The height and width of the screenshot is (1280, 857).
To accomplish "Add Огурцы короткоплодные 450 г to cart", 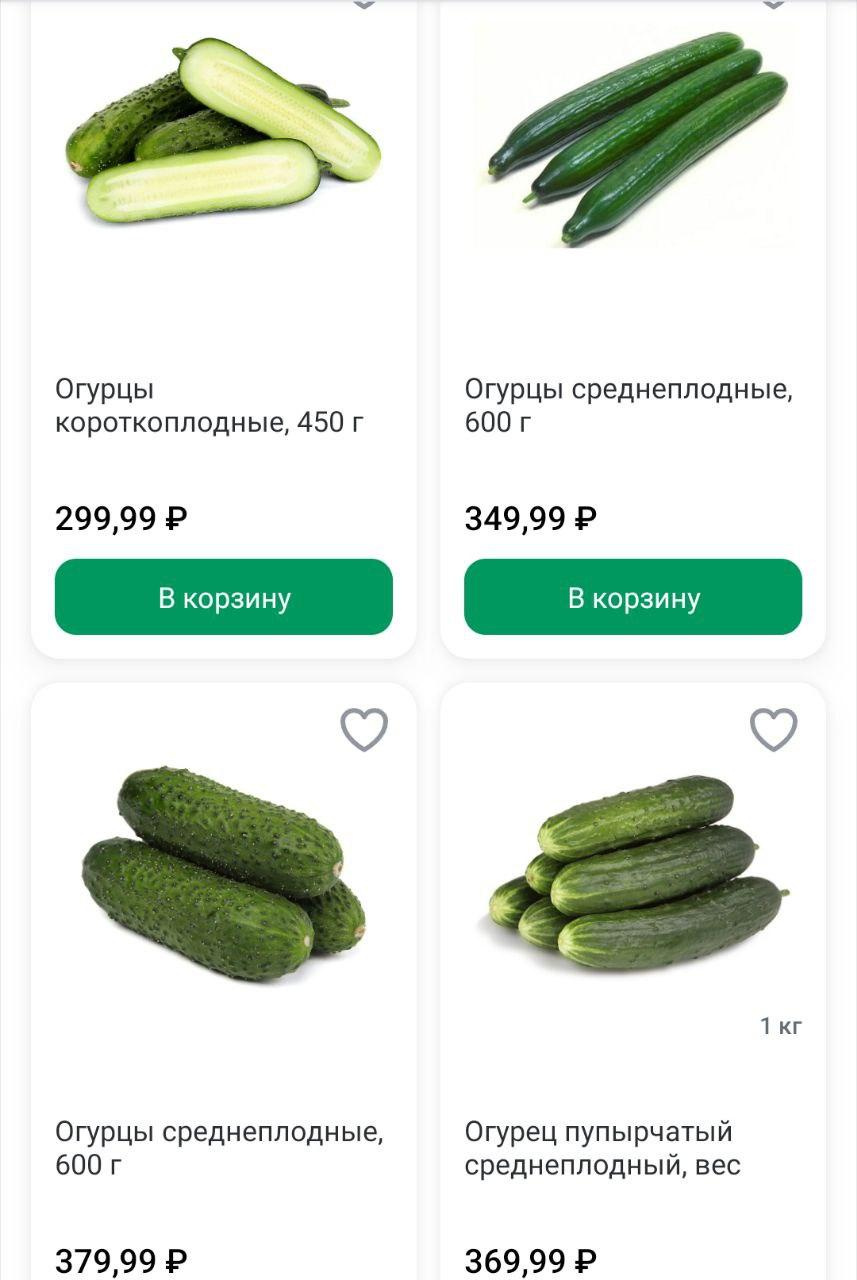I will 223,597.
